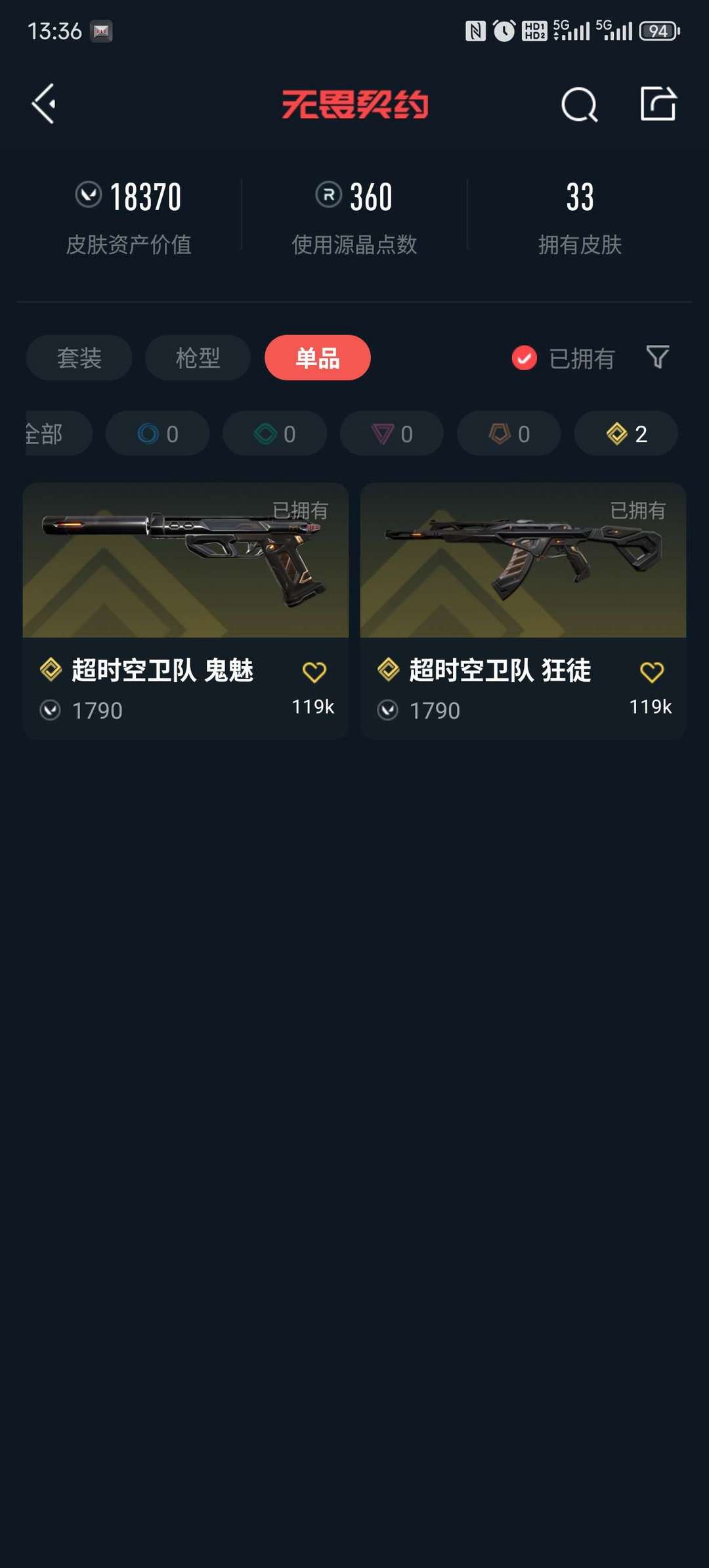This screenshot has height=1568, width=709.
Task: Share this skin collection page
Action: tap(658, 104)
